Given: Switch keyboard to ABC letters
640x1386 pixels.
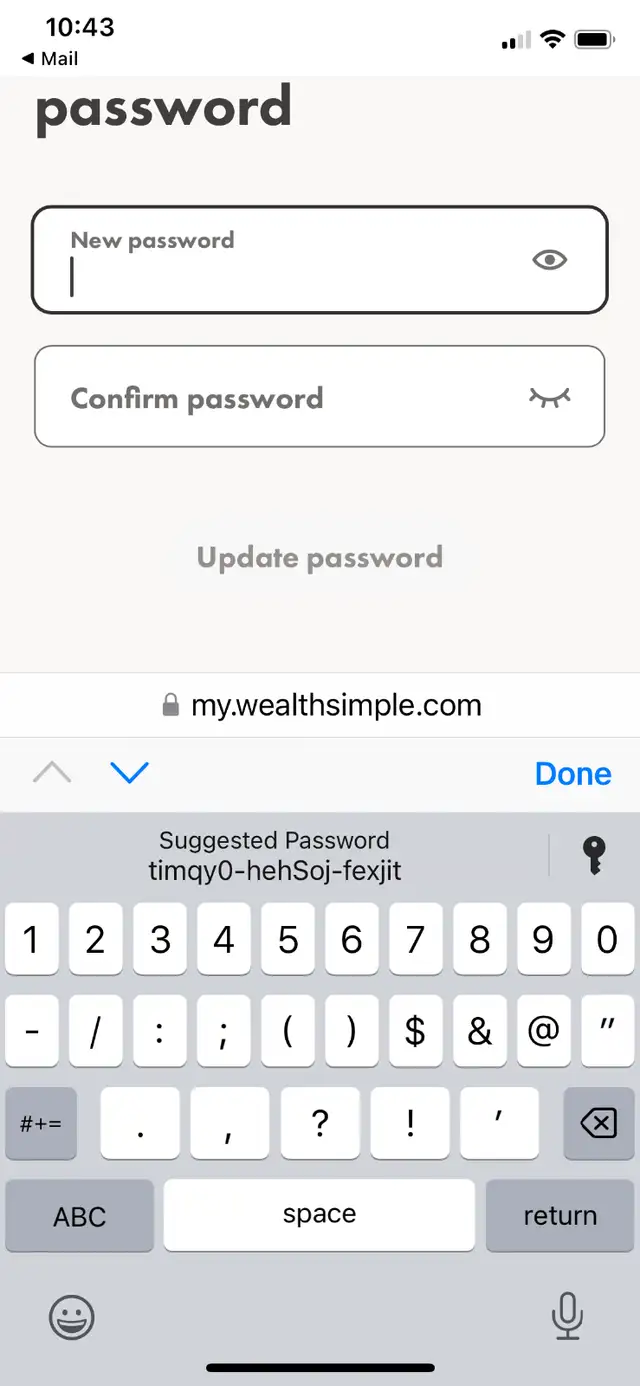Looking at the screenshot, I should pos(80,1215).
